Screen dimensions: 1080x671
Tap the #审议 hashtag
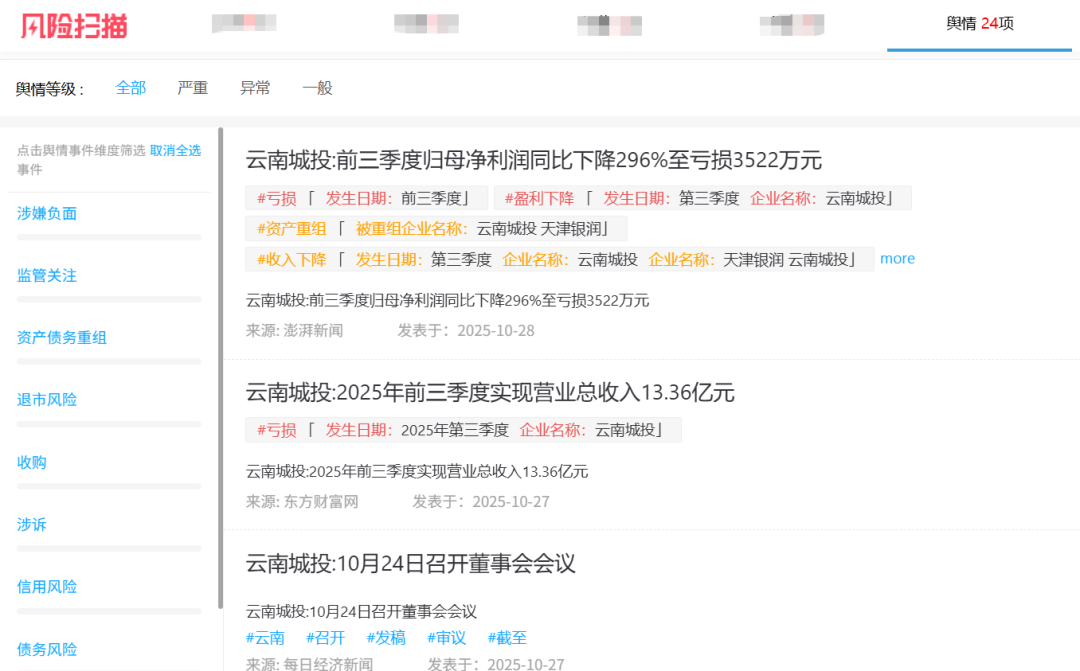click(x=446, y=638)
